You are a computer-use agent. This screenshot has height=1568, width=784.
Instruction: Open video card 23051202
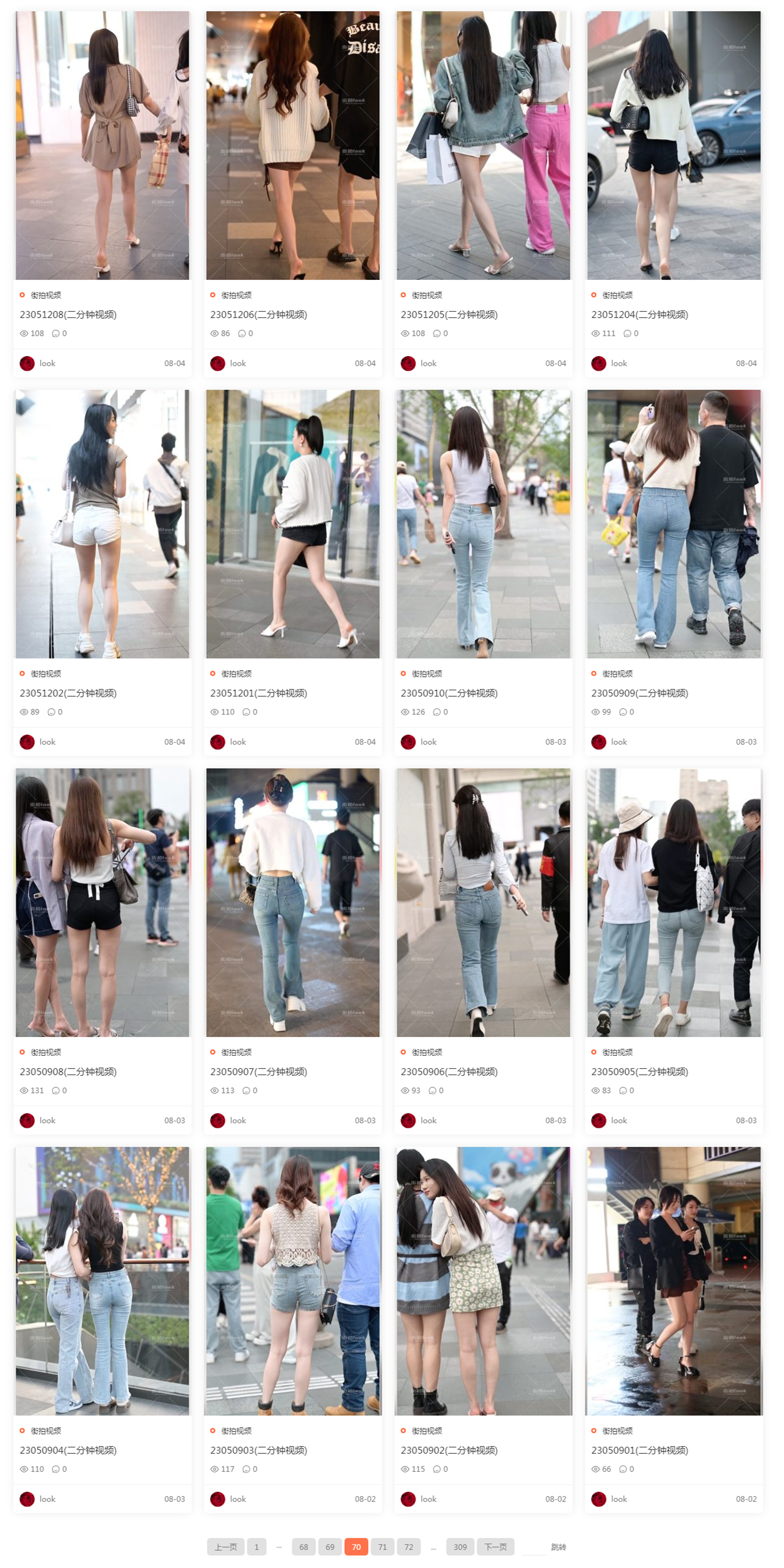[68, 693]
